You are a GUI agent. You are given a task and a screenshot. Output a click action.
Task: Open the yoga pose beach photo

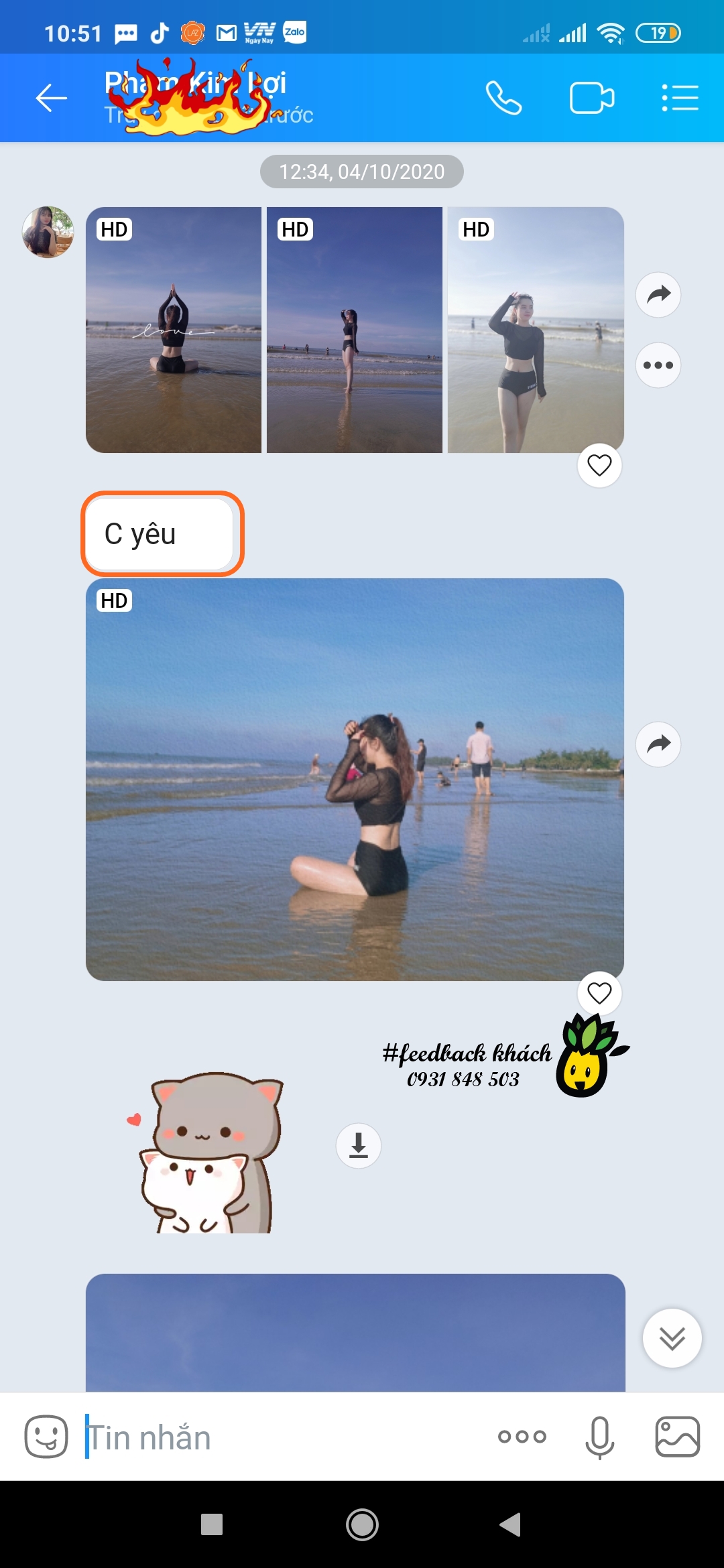[174, 330]
